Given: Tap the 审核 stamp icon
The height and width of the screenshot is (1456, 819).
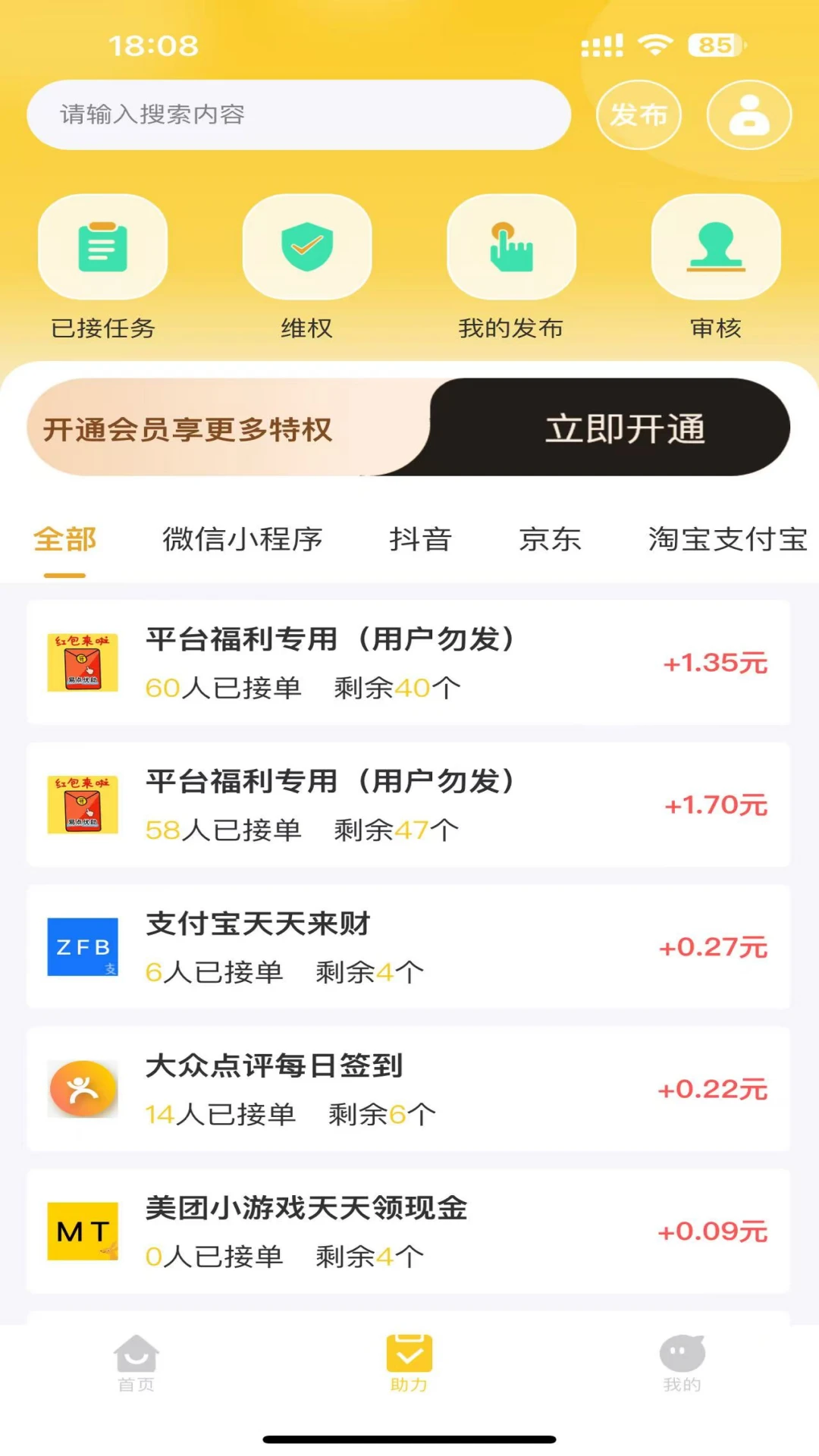Looking at the screenshot, I should click(x=717, y=248).
